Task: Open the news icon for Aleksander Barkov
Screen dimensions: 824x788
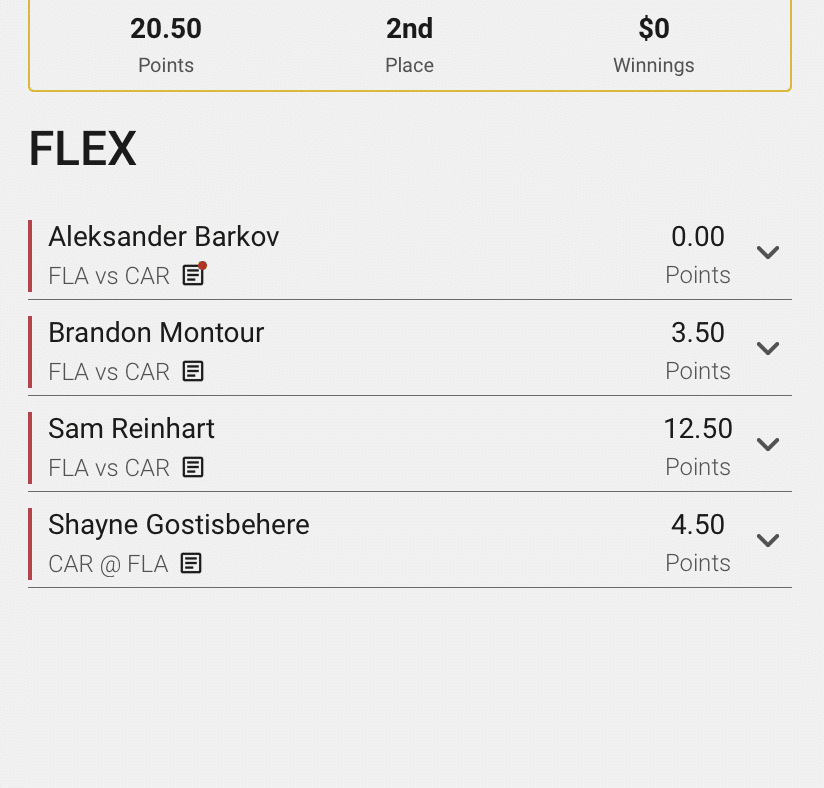Action: pyautogui.click(x=193, y=275)
